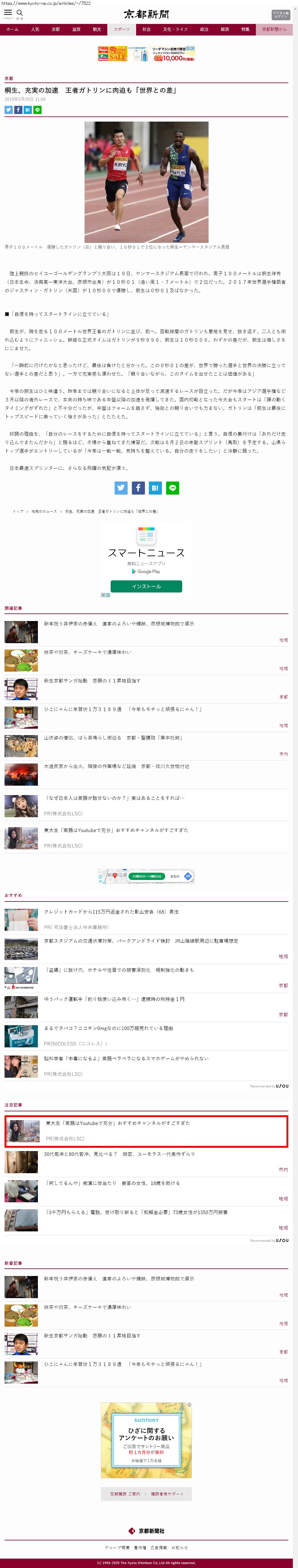298x1568 pixels.
Task: Open the 京都スタジアムの交通渋滞対策 article
Action: 140,941
